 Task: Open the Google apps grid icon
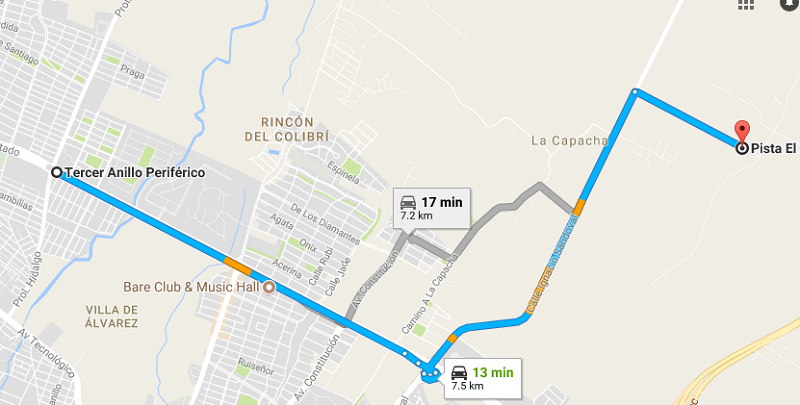coord(745,5)
